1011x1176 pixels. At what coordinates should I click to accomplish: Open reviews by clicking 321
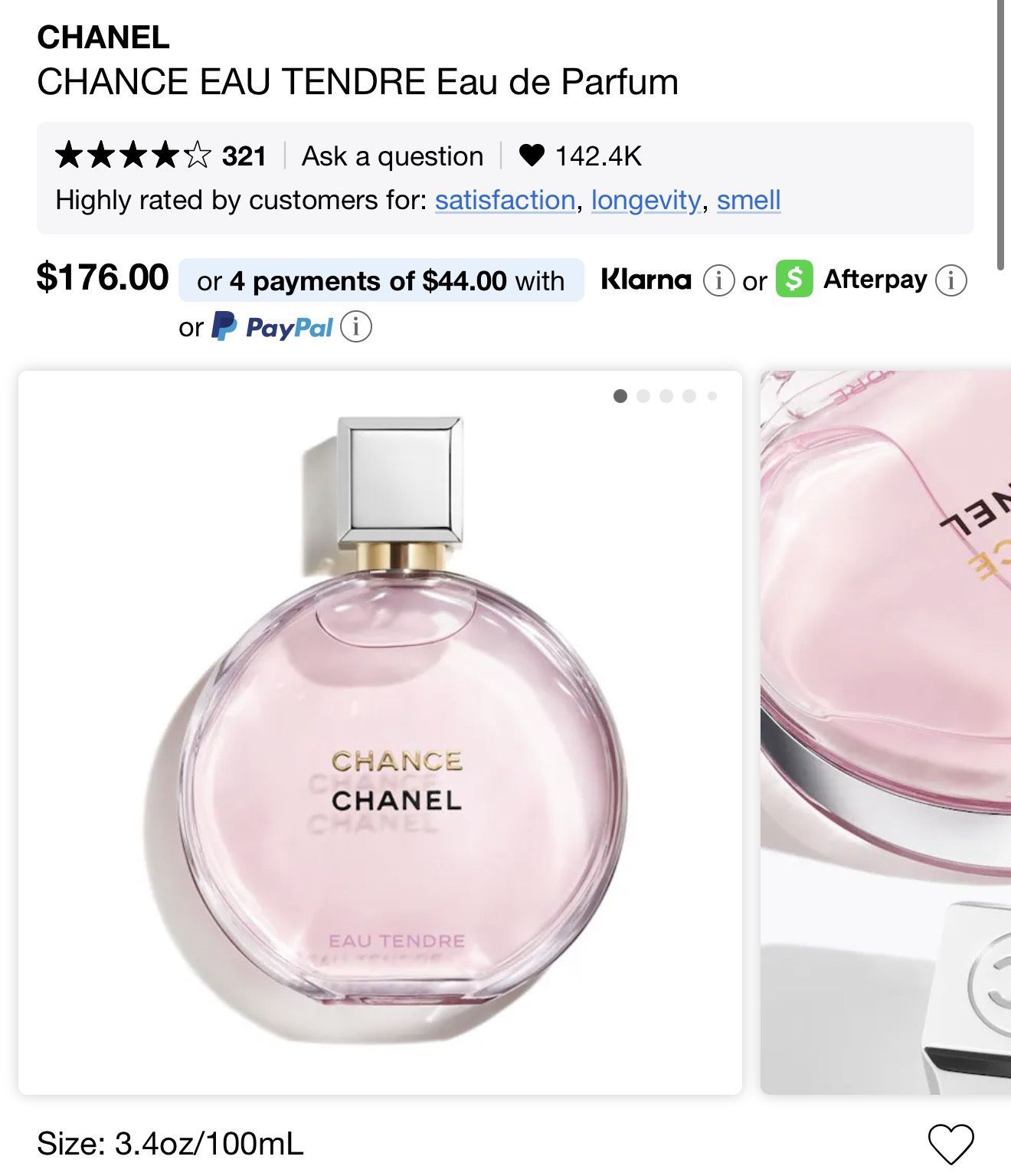tap(246, 155)
